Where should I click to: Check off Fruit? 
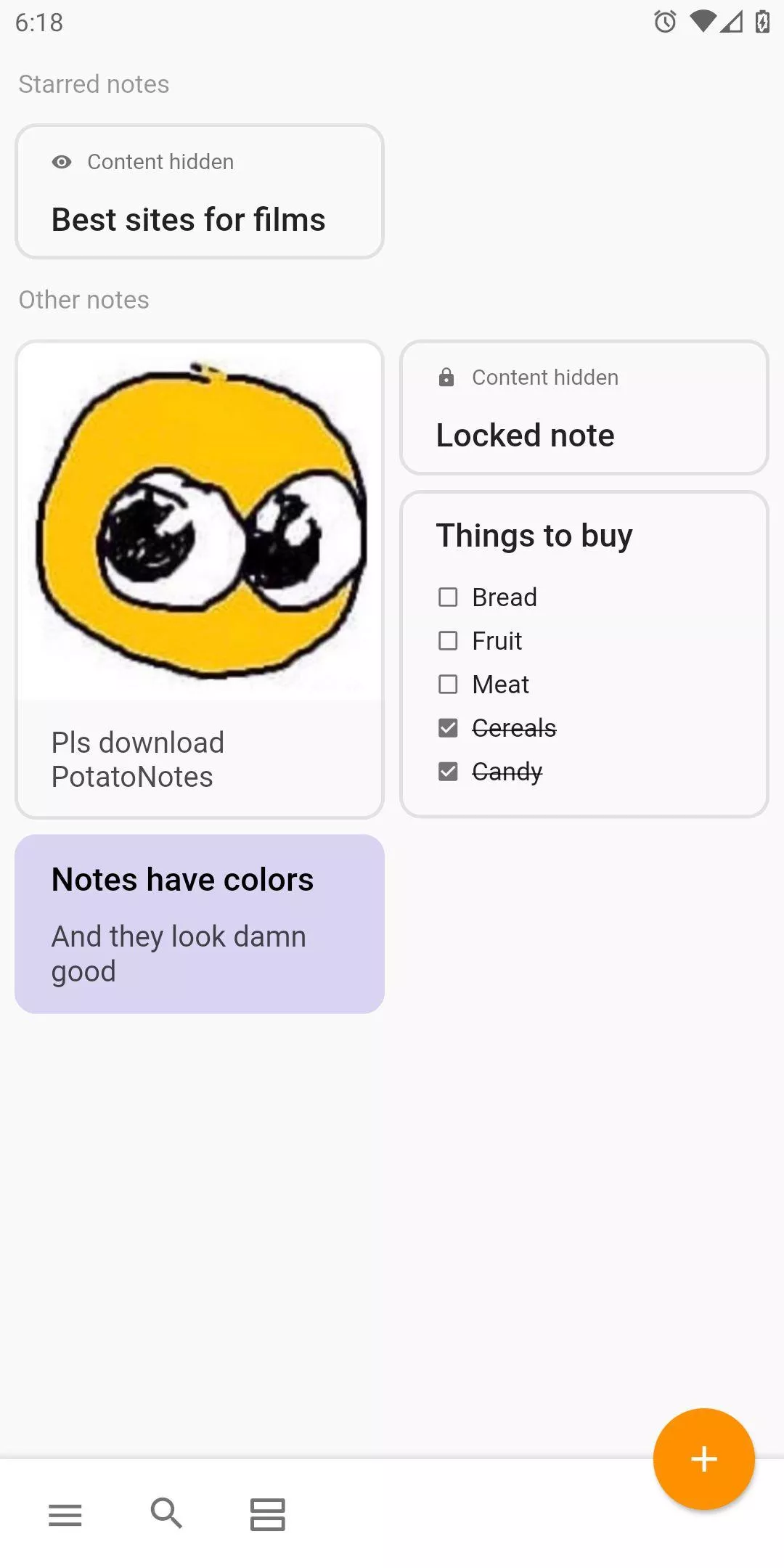(x=448, y=641)
